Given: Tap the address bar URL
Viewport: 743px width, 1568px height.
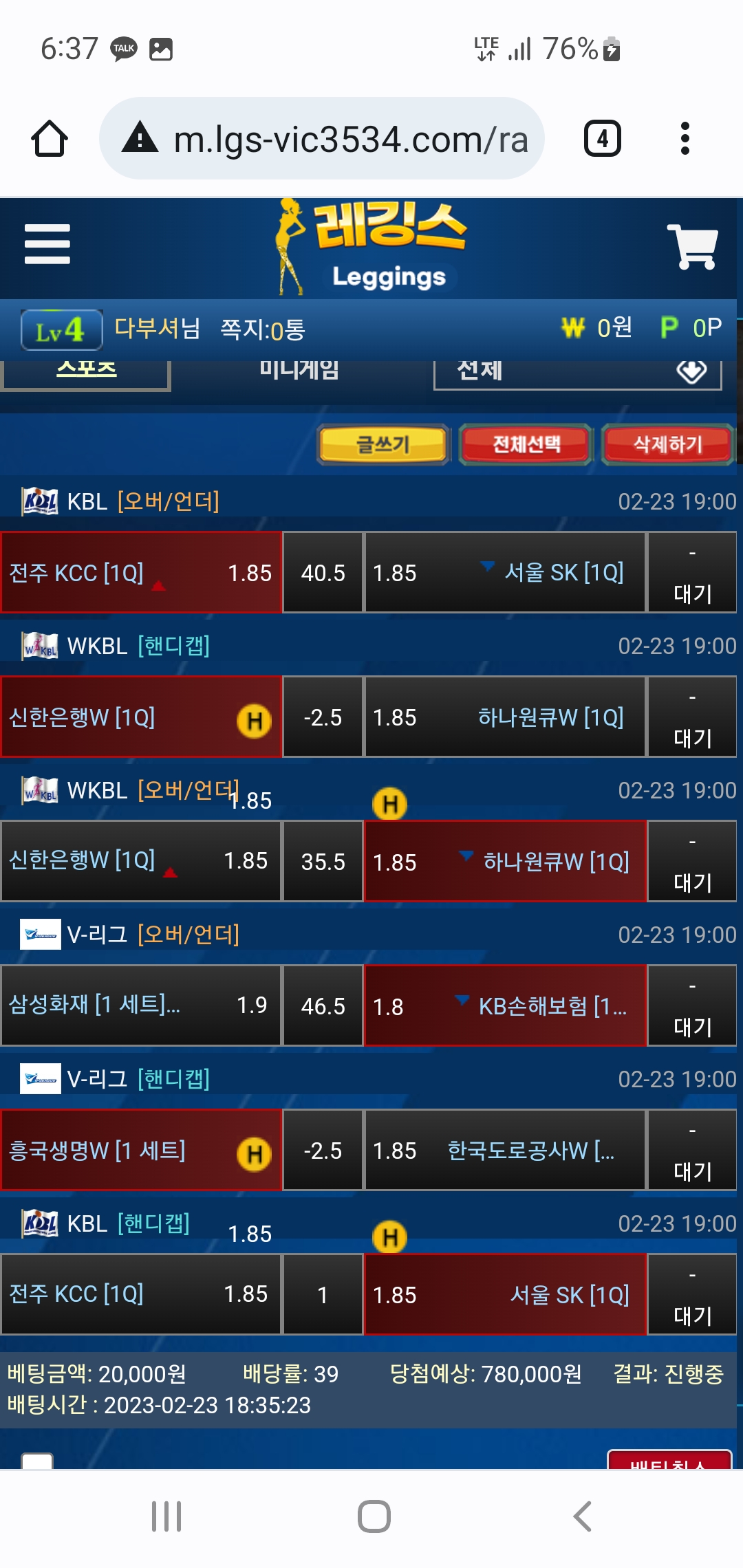Looking at the screenshot, I should click(349, 140).
